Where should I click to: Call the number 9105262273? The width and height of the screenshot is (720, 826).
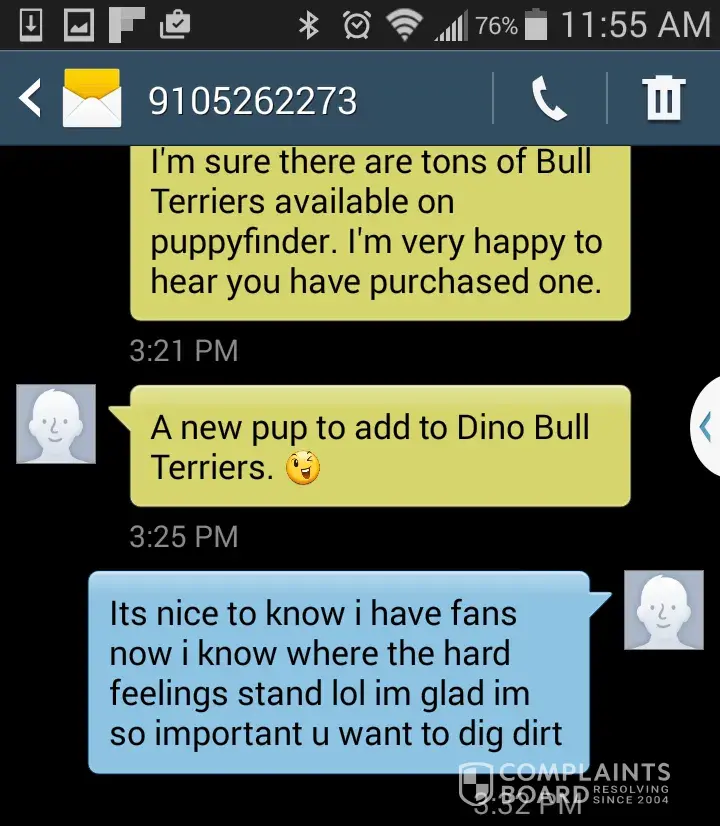tap(548, 99)
